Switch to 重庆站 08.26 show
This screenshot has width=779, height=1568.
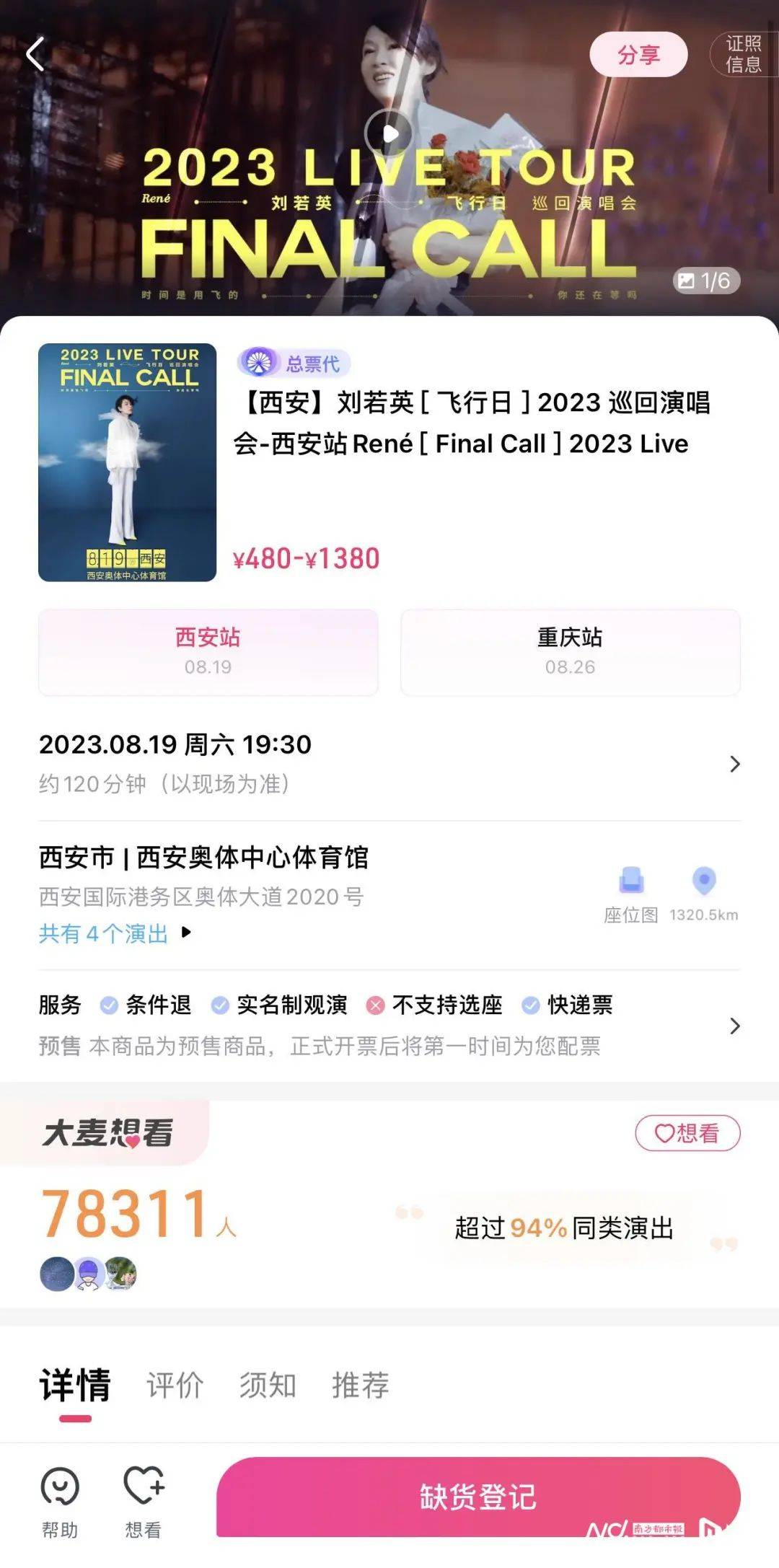coord(570,651)
